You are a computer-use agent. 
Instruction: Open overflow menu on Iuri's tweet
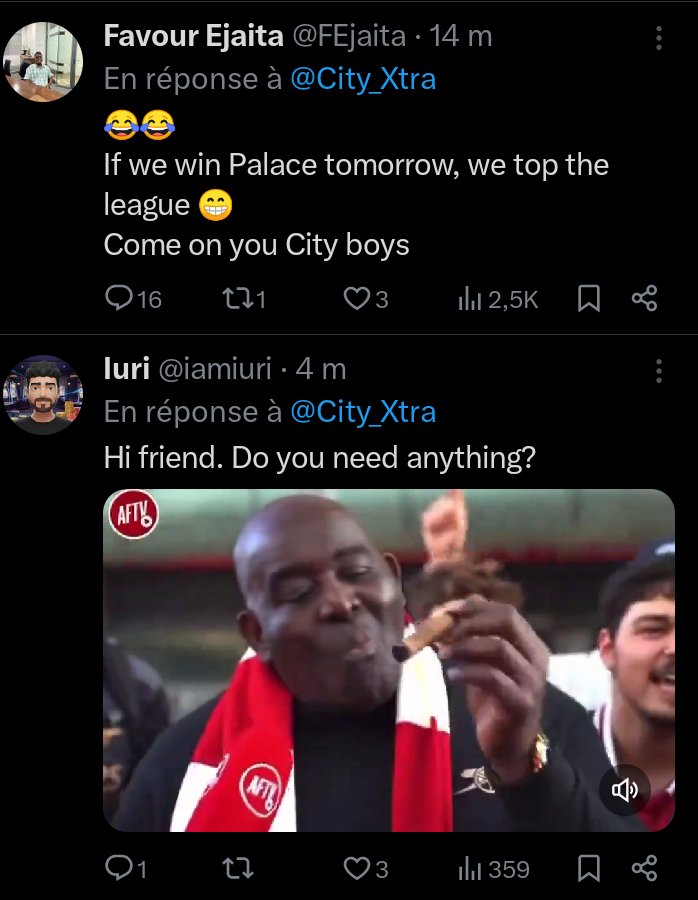tap(658, 371)
